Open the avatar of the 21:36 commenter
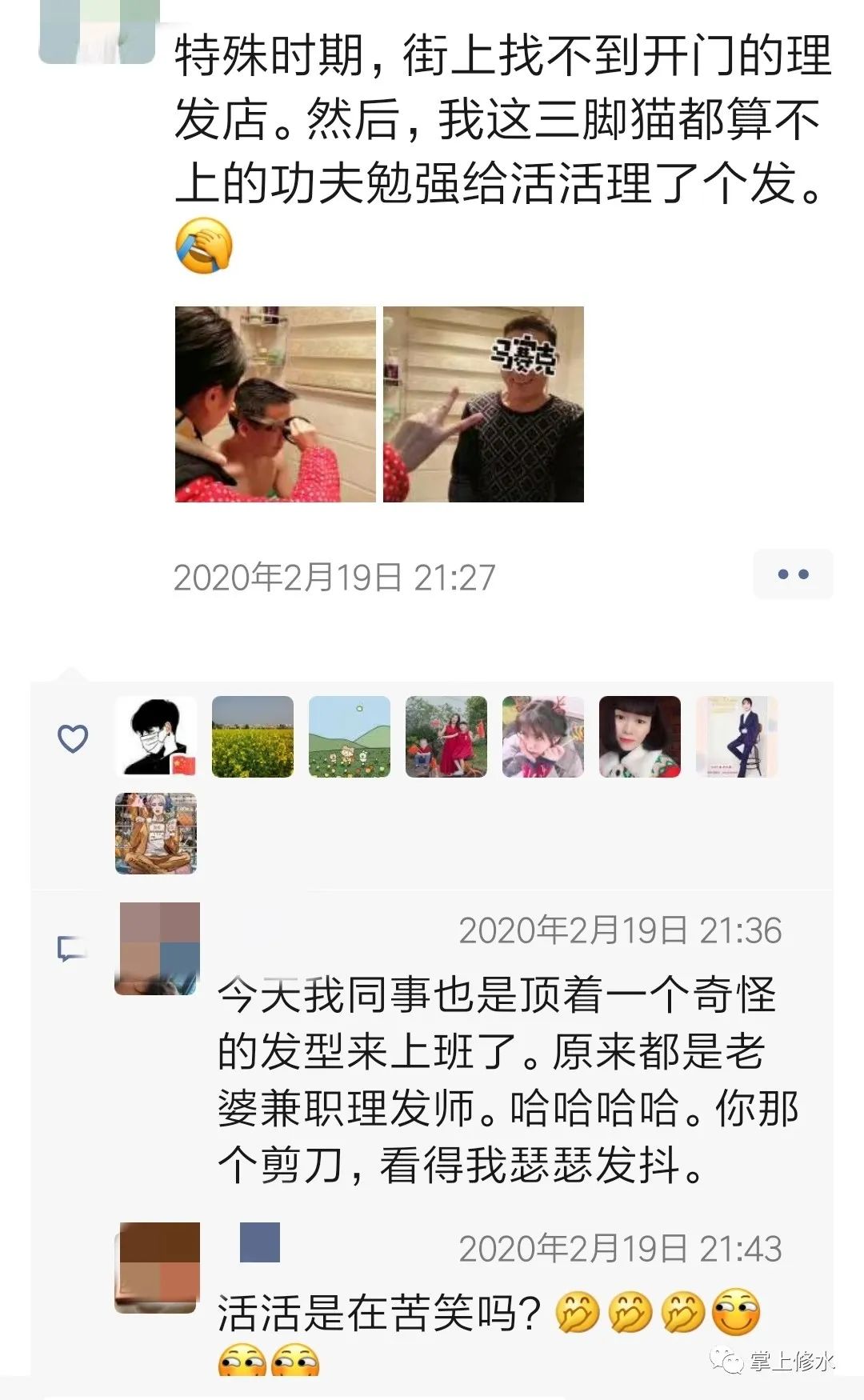864x1400 pixels. [158, 949]
